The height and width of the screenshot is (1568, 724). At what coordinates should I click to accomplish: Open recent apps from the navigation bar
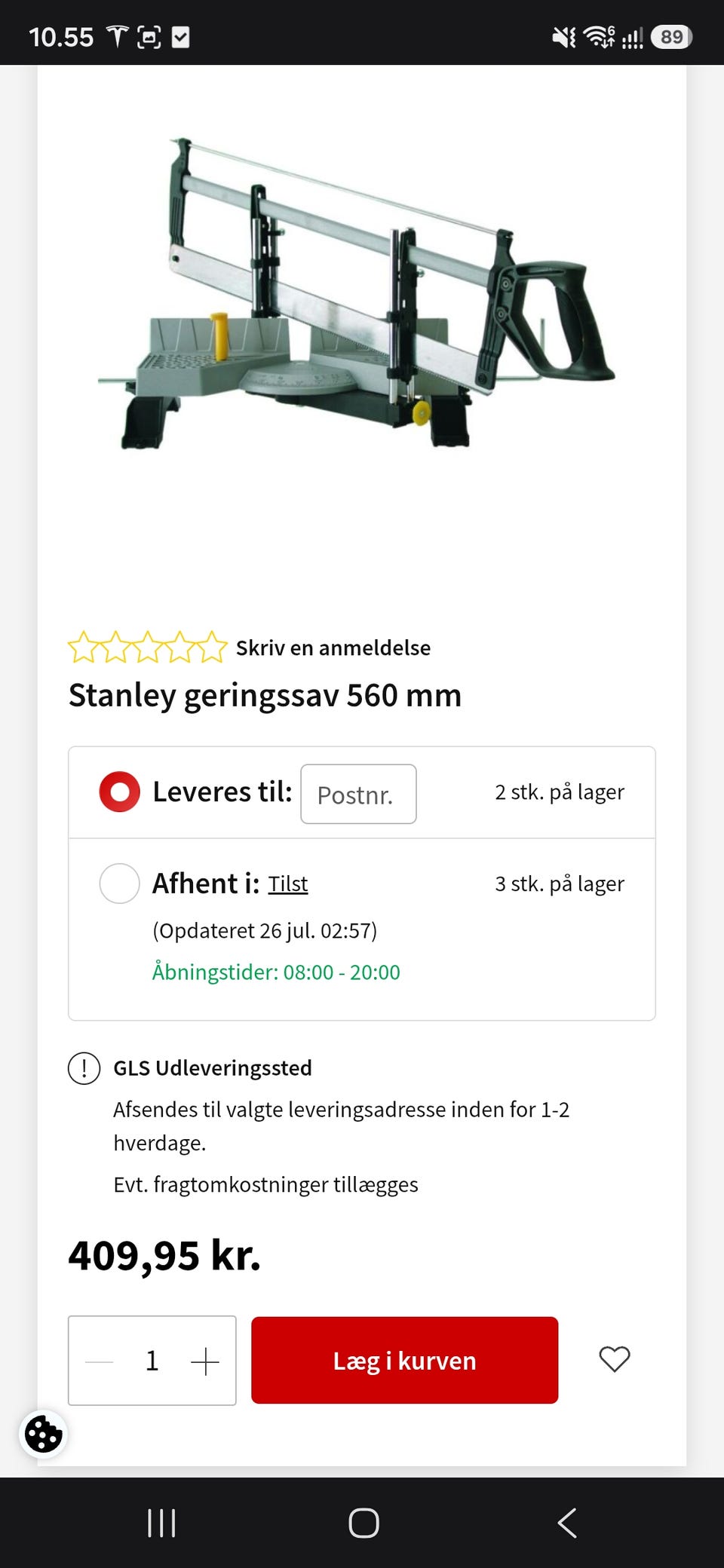(161, 1523)
